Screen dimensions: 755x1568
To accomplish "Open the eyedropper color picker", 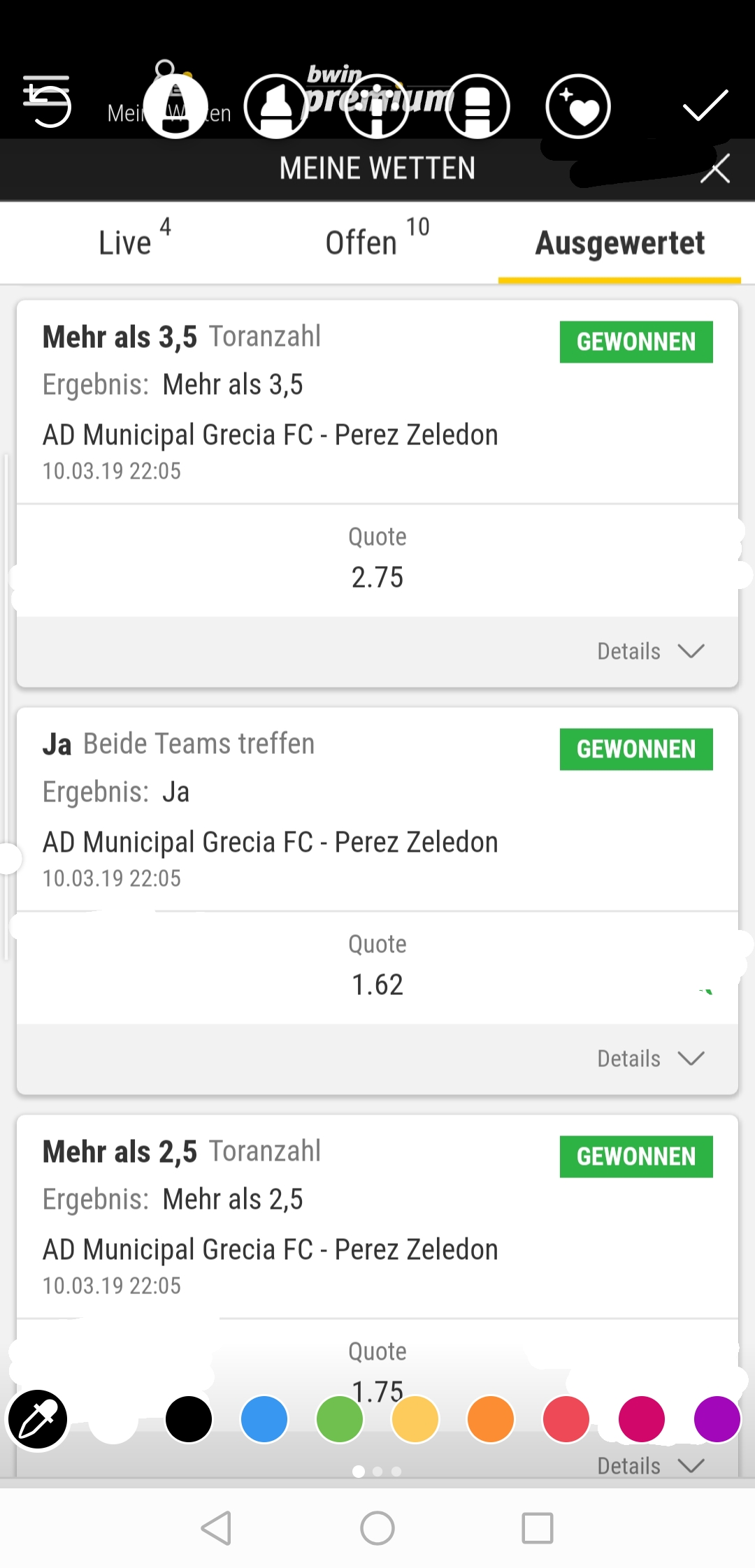I will [38, 1419].
